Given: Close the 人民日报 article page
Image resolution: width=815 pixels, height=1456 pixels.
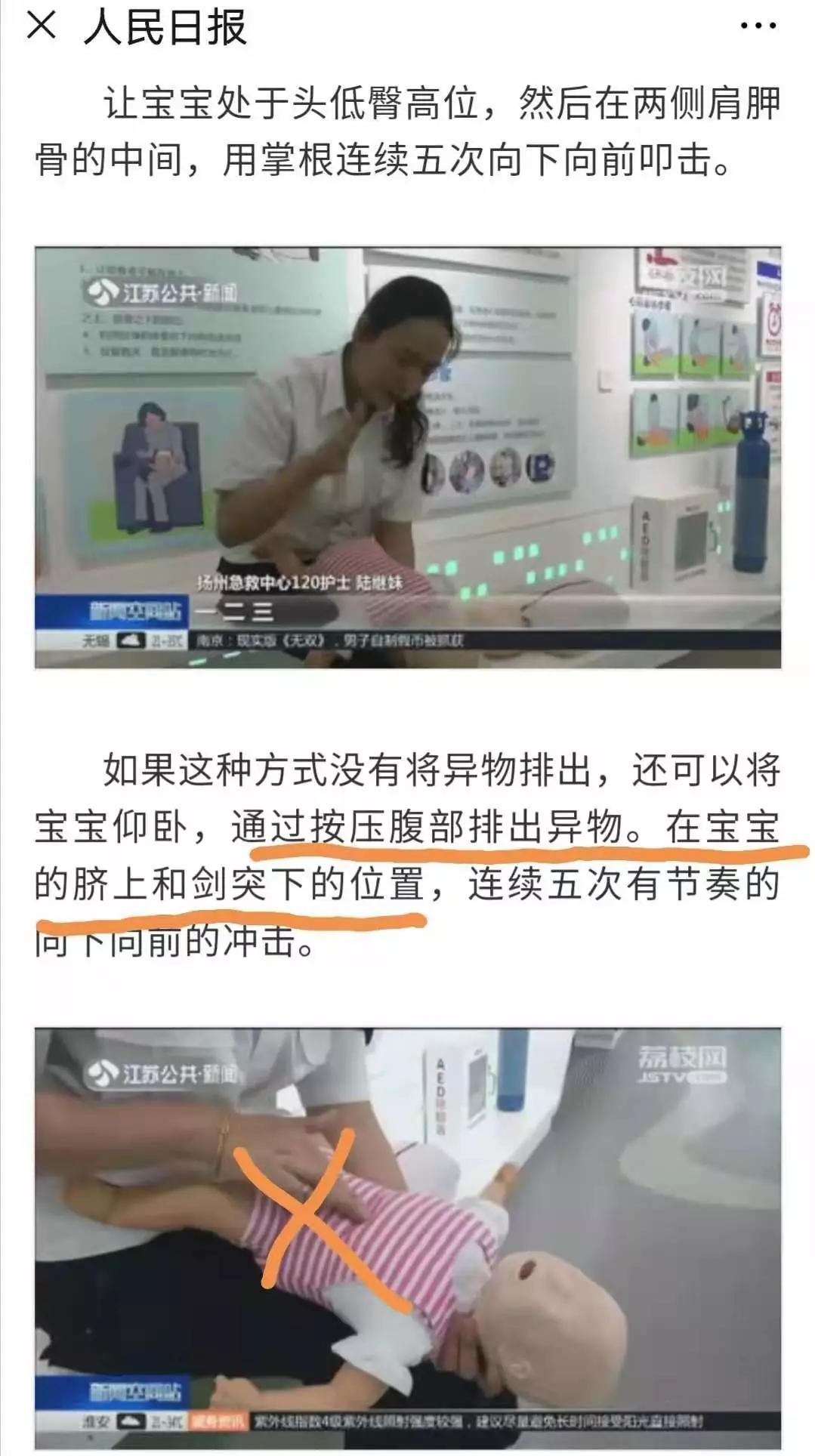Looking at the screenshot, I should click(x=42, y=26).
